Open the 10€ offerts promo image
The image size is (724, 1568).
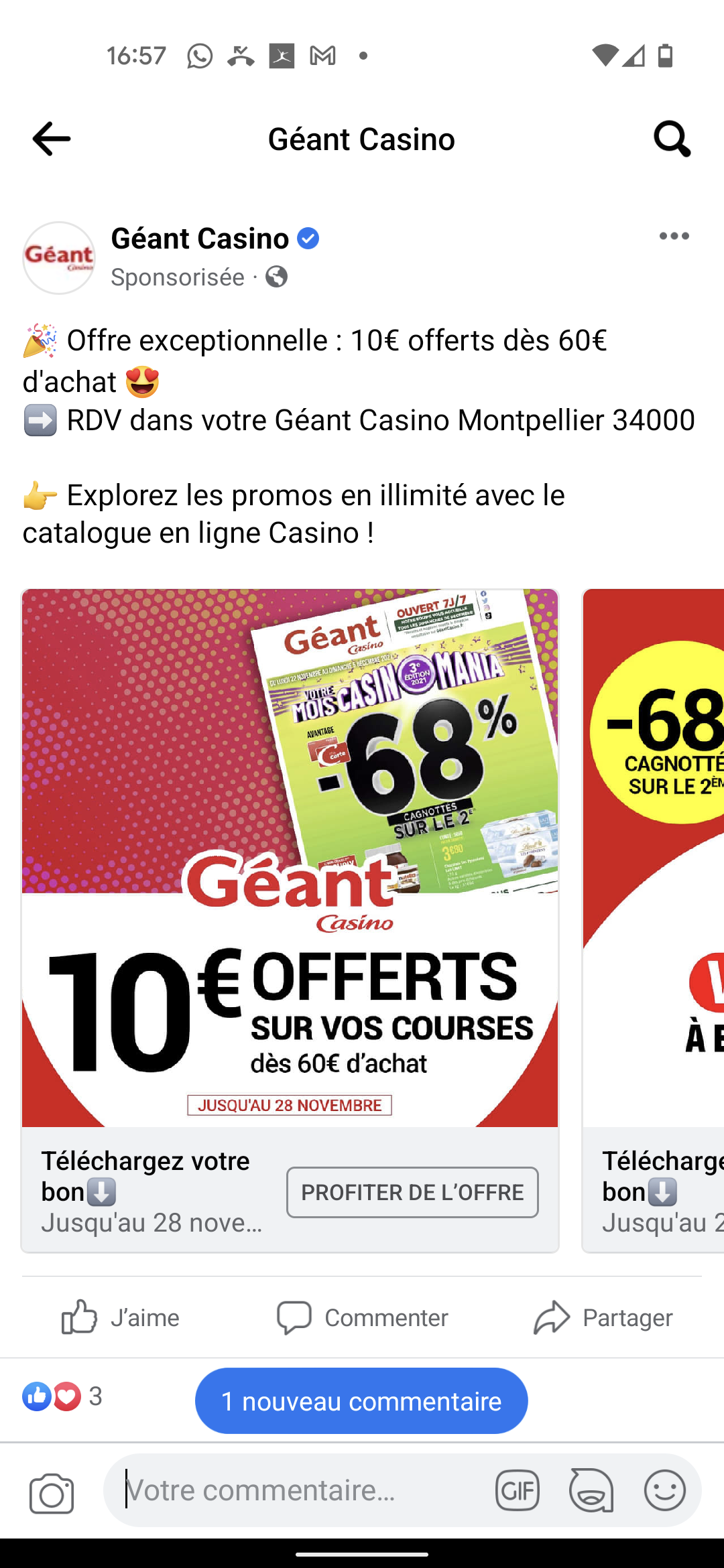(290, 858)
